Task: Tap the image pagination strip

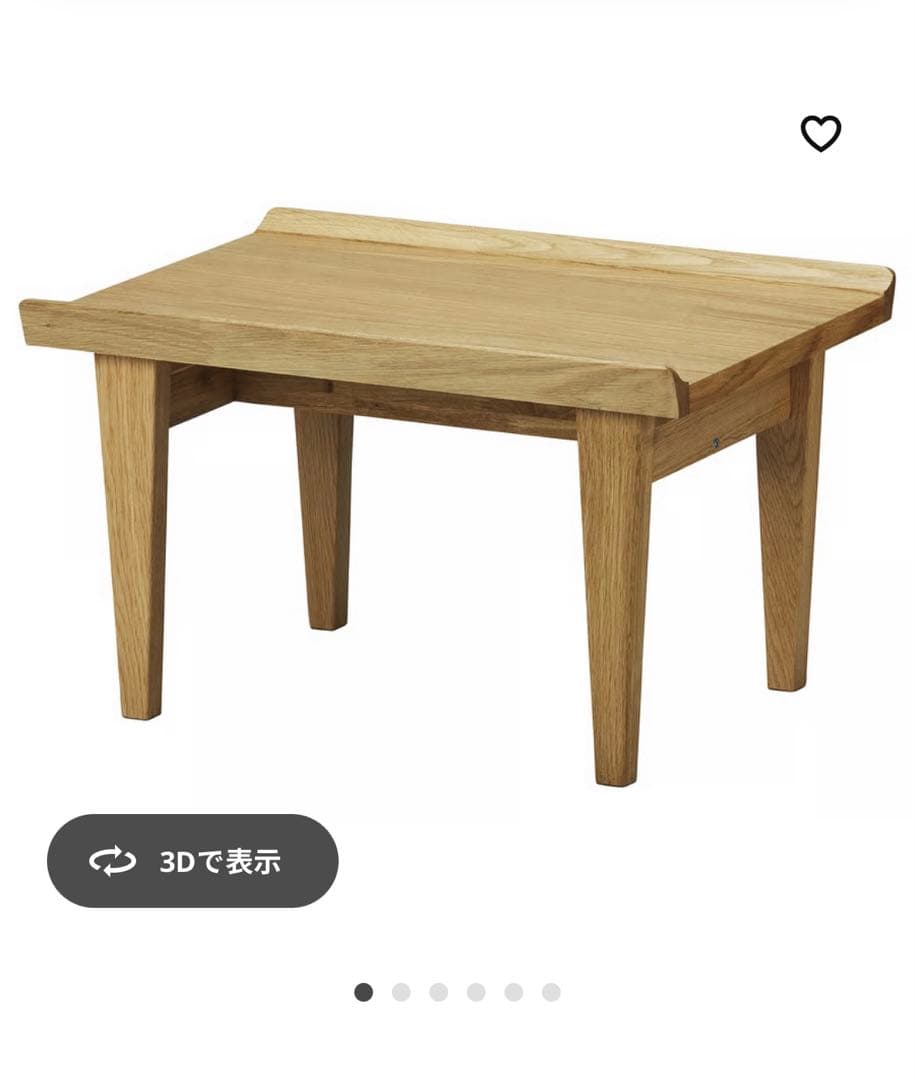Action: pyautogui.click(x=456, y=992)
